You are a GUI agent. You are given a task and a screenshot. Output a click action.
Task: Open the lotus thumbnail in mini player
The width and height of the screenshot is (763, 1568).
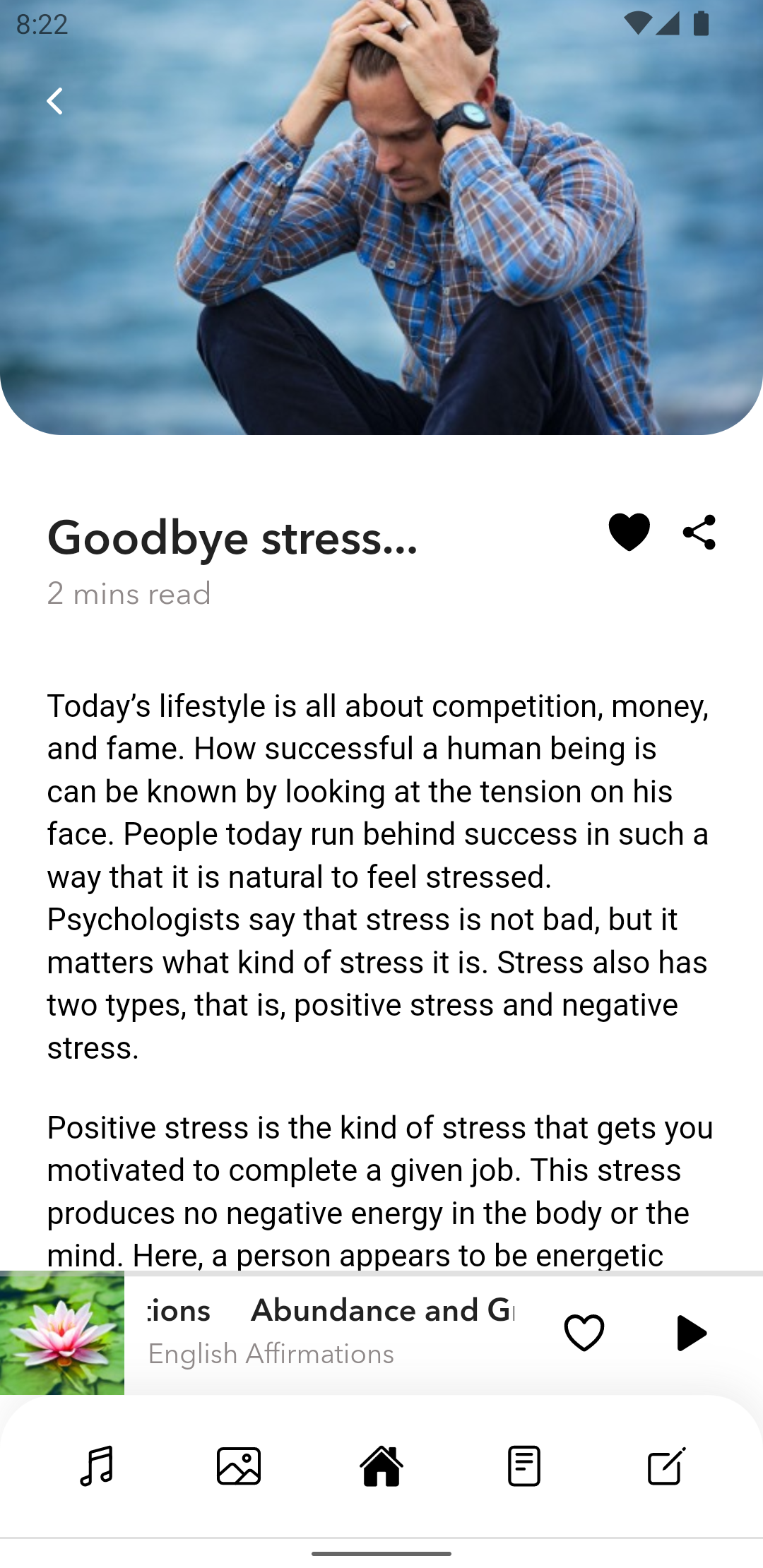pyautogui.click(x=62, y=1333)
